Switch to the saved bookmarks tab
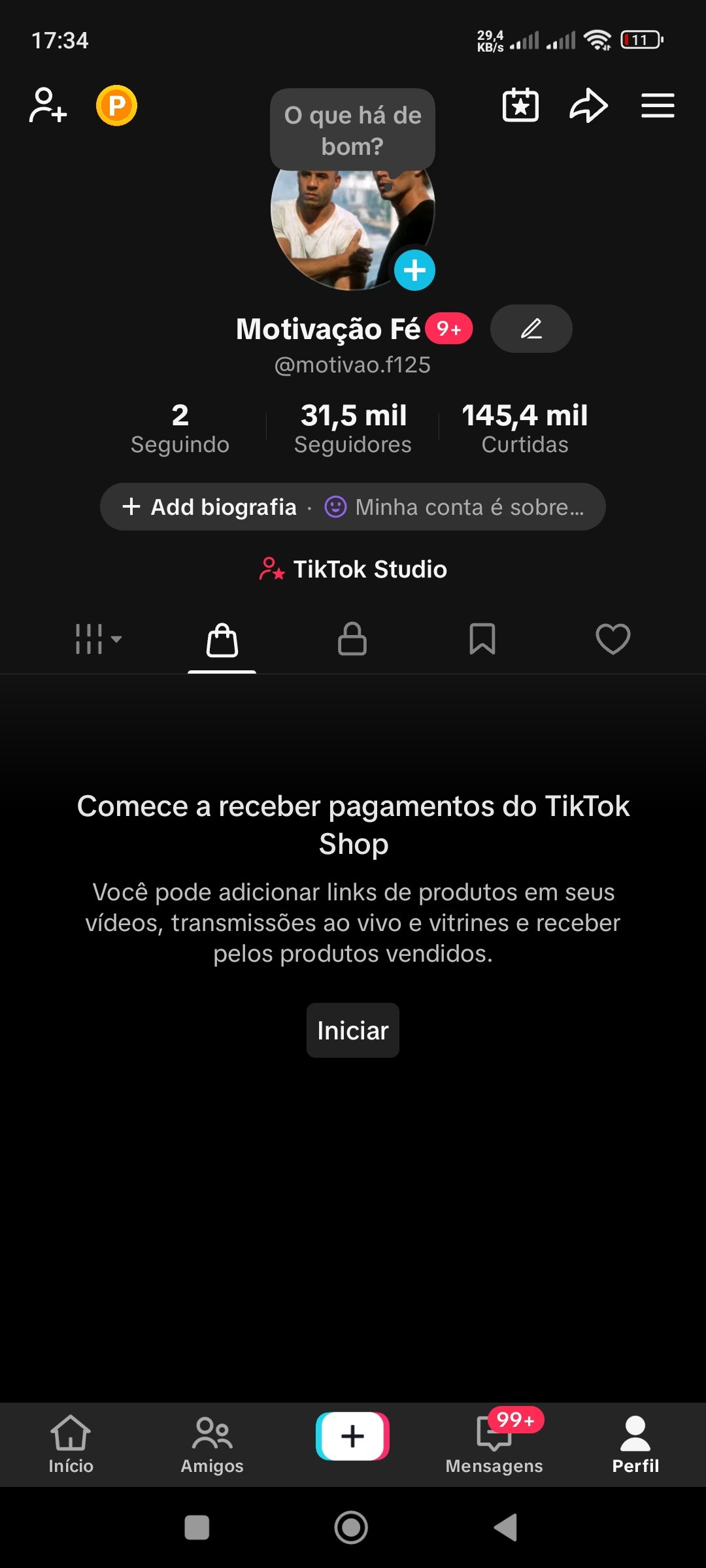The width and height of the screenshot is (706, 1568). coord(482,639)
